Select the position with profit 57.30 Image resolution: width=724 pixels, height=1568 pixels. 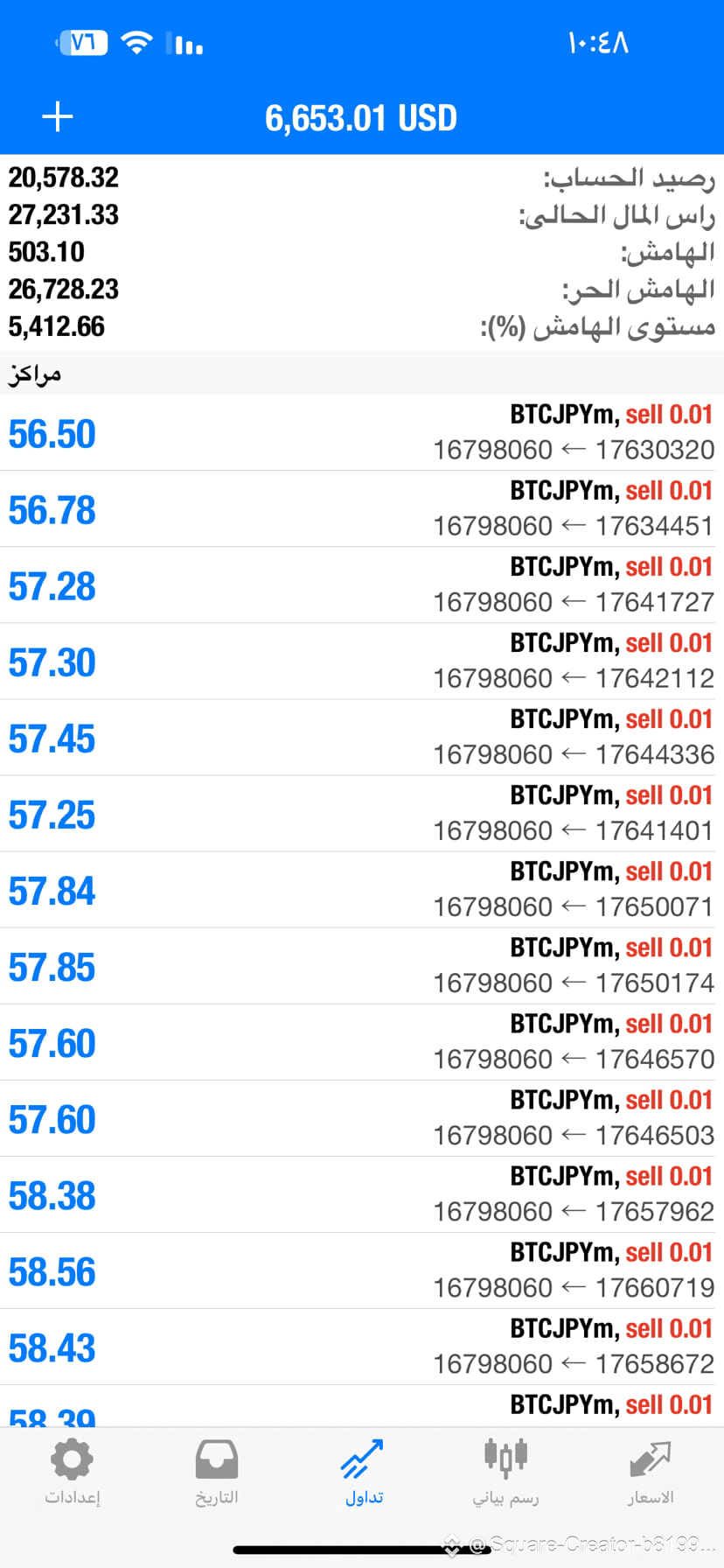[x=362, y=661]
